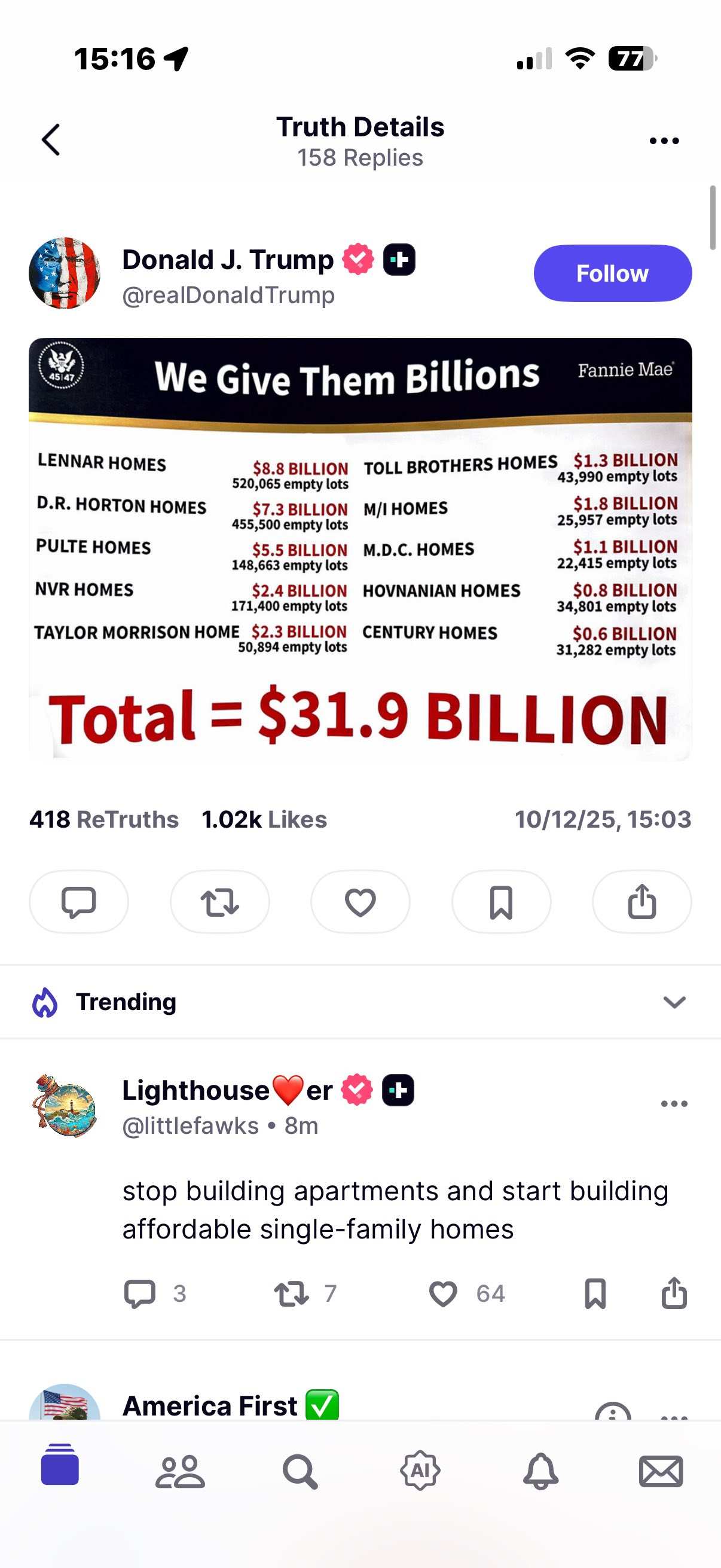Open Donald J. Trump's profile picture
Image resolution: width=721 pixels, height=1568 pixels.
click(65, 273)
